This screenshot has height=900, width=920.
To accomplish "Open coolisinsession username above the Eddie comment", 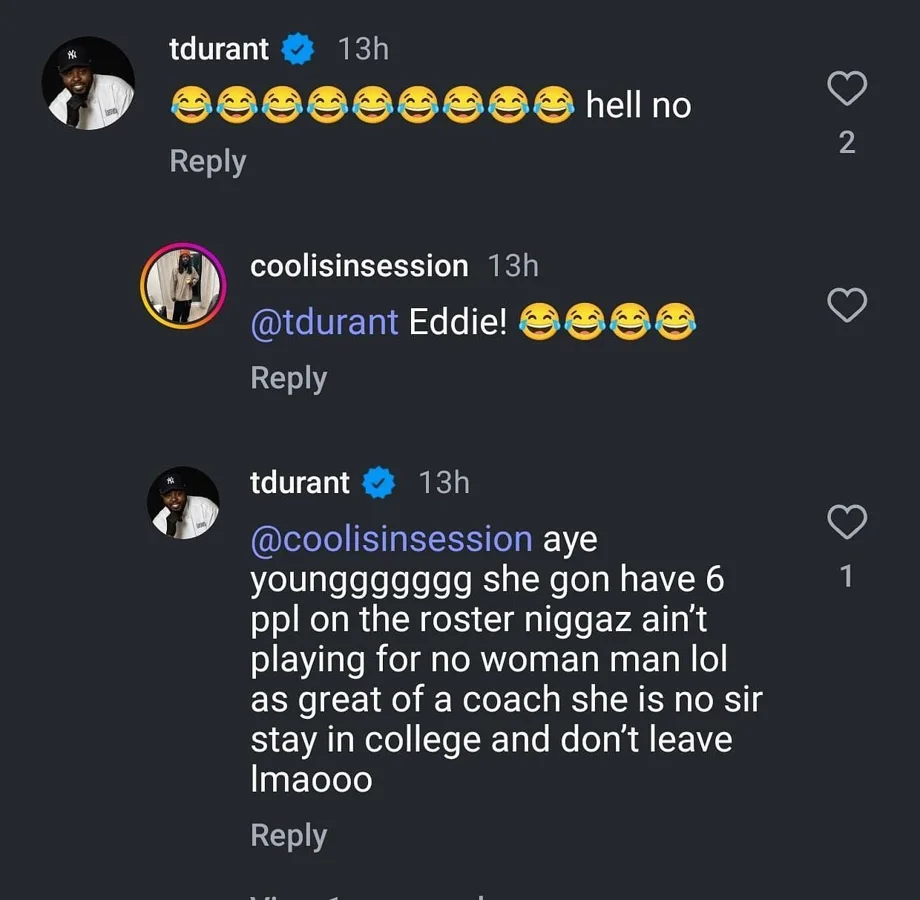I will tap(358, 266).
